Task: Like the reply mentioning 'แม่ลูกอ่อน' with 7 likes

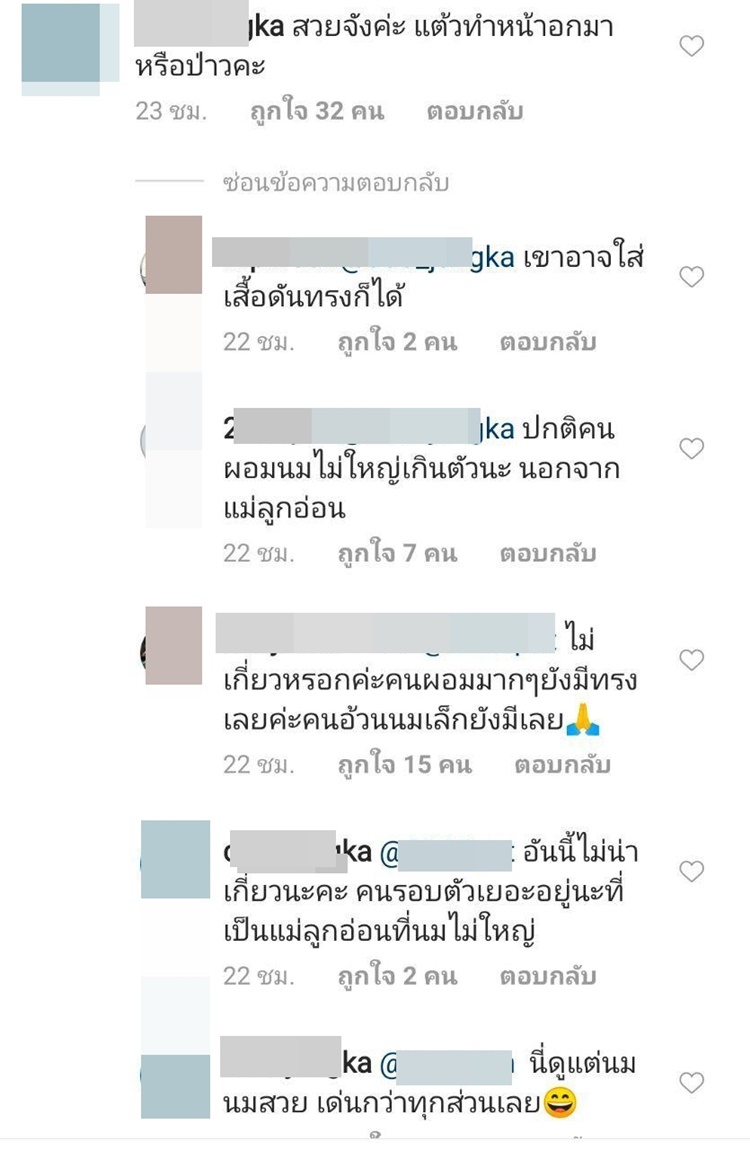Action: [692, 449]
